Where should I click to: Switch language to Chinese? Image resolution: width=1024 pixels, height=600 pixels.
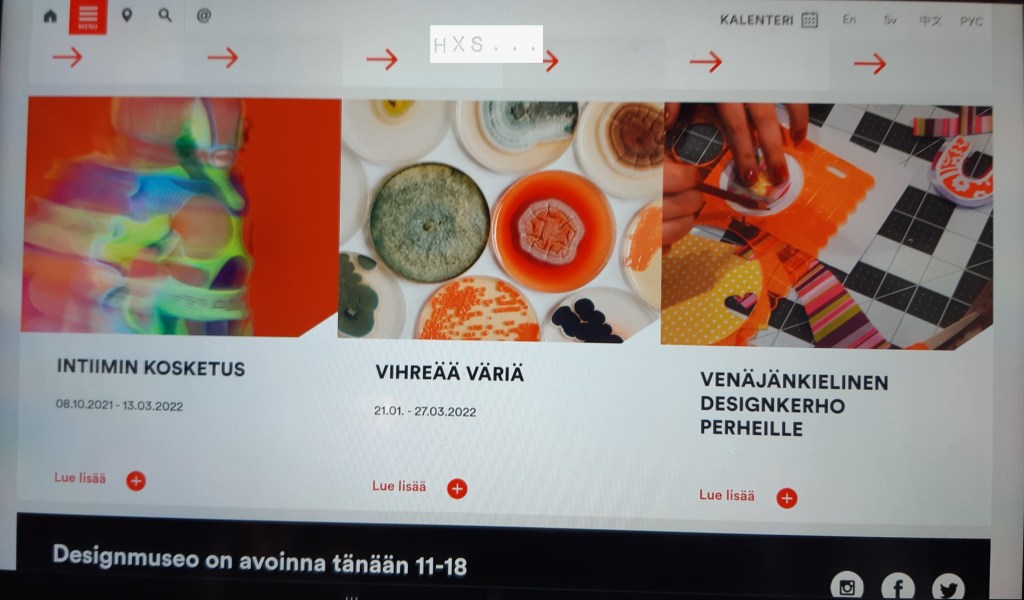(x=930, y=21)
